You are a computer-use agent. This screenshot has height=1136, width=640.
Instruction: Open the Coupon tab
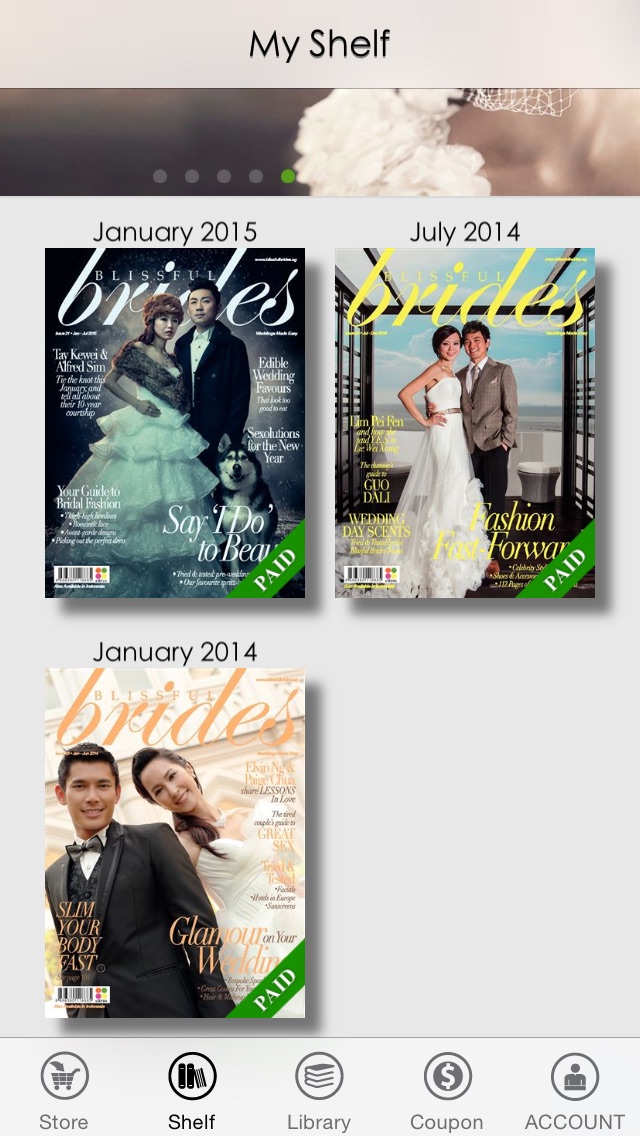point(447,1090)
